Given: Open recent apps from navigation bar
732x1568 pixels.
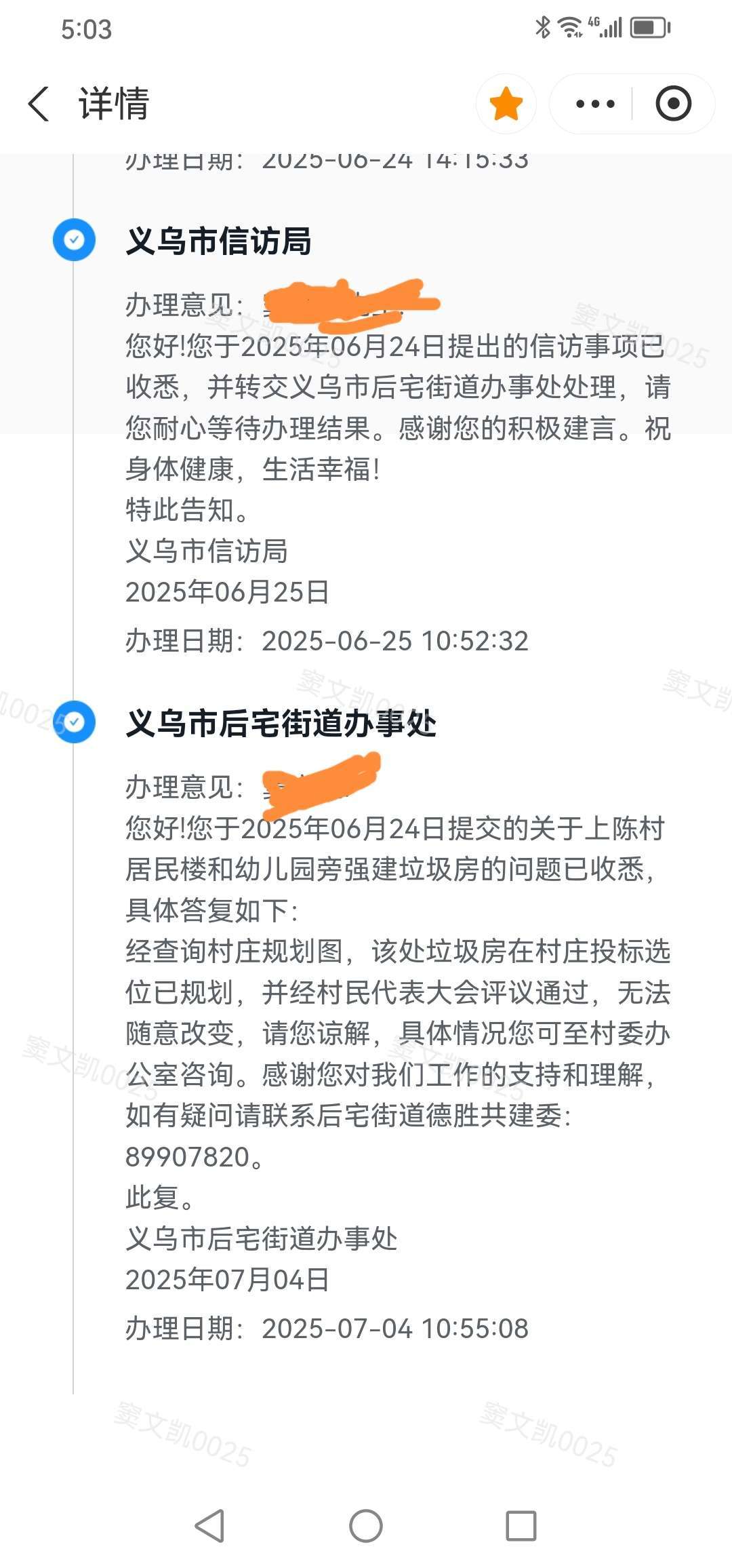Looking at the screenshot, I should tap(521, 1526).
